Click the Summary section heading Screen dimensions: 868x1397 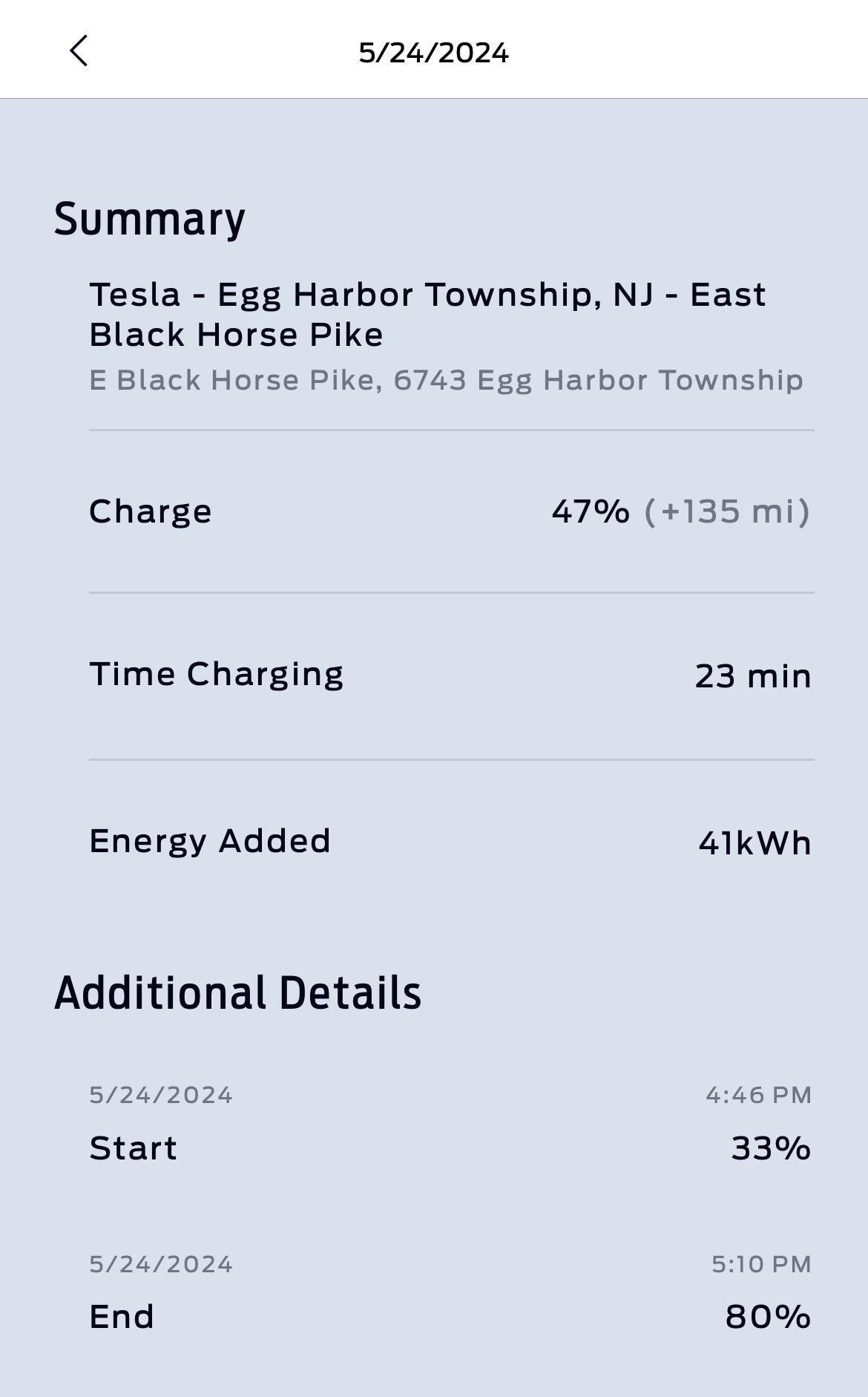pyautogui.click(x=149, y=217)
